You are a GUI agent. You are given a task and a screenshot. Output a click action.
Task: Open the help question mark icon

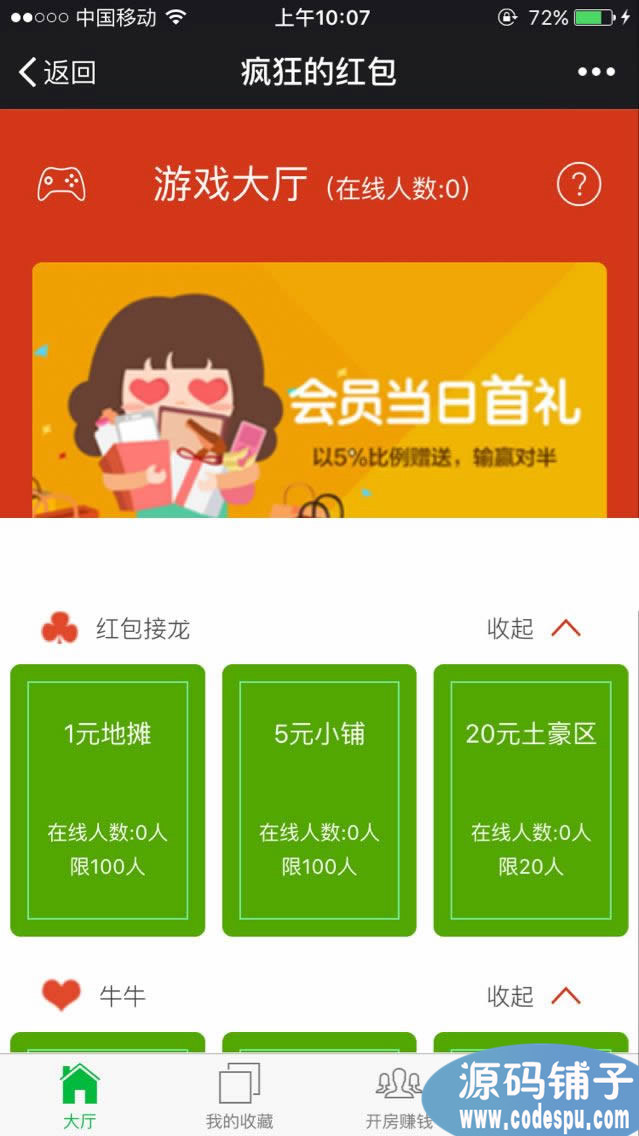pyautogui.click(x=578, y=185)
